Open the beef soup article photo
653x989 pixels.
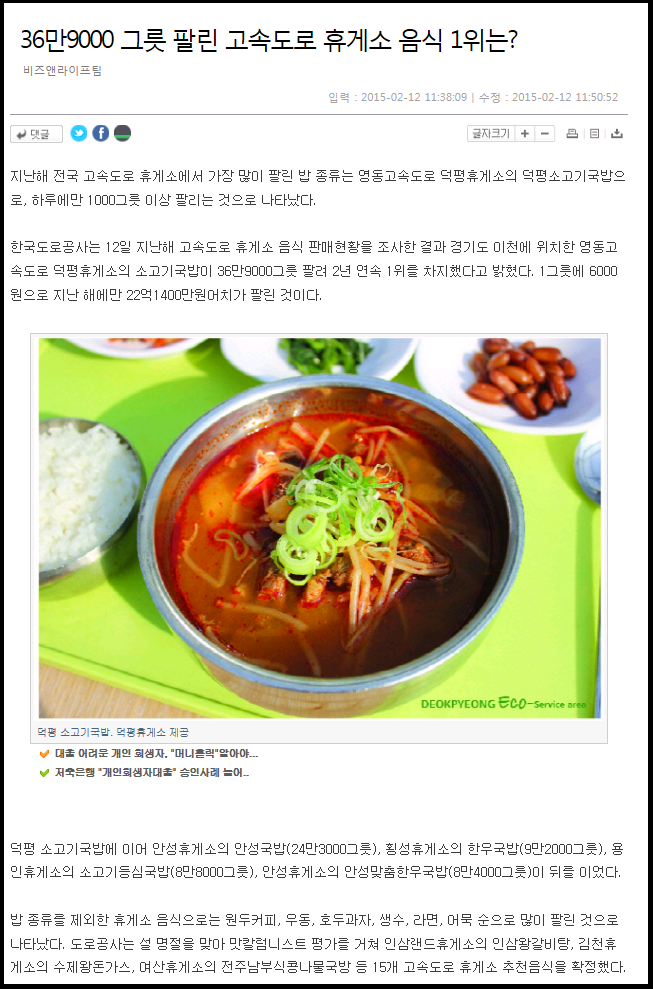319,527
